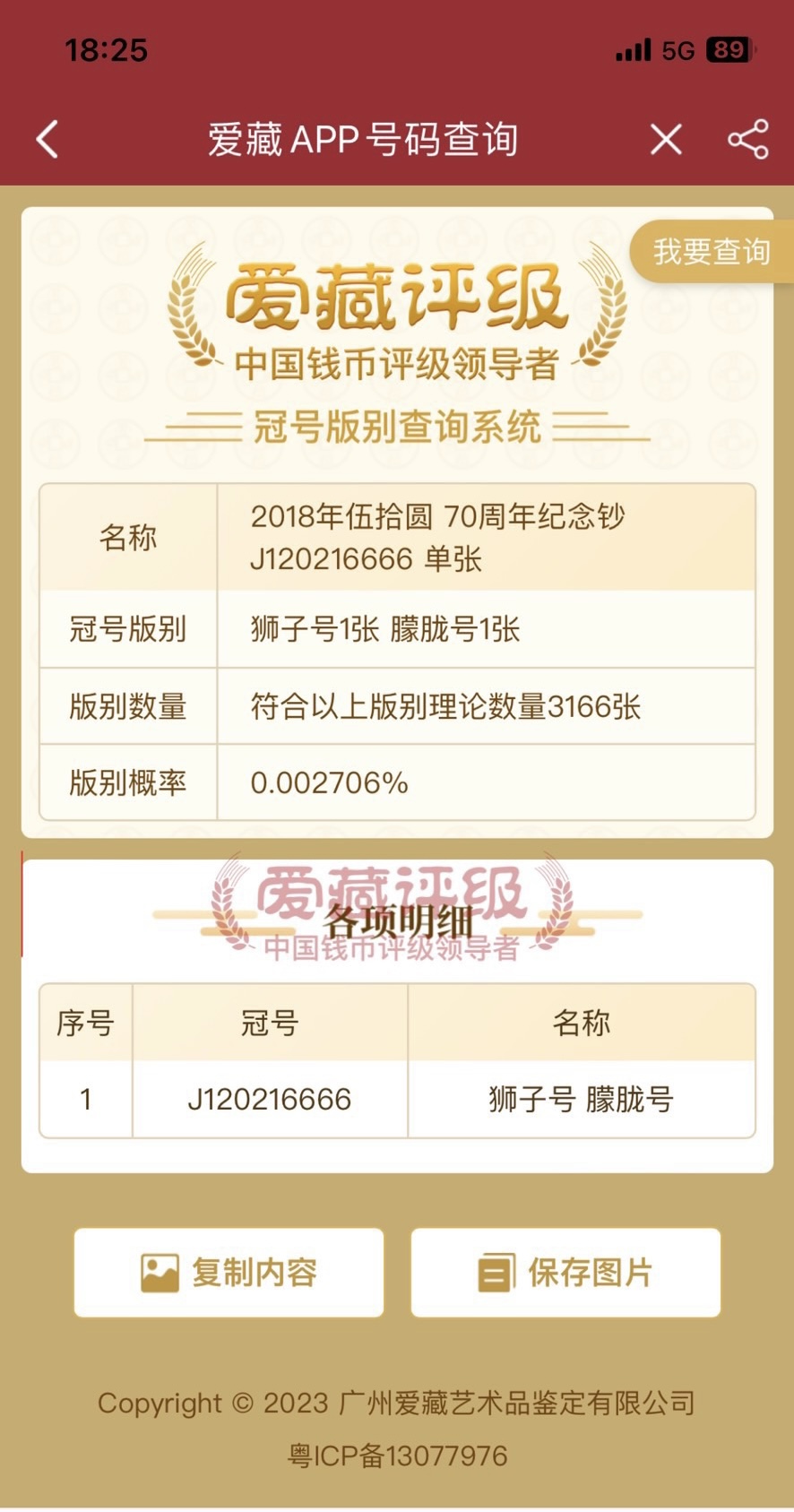Copy the content with 复制内容
The width and height of the screenshot is (794, 1512).
tap(229, 1272)
